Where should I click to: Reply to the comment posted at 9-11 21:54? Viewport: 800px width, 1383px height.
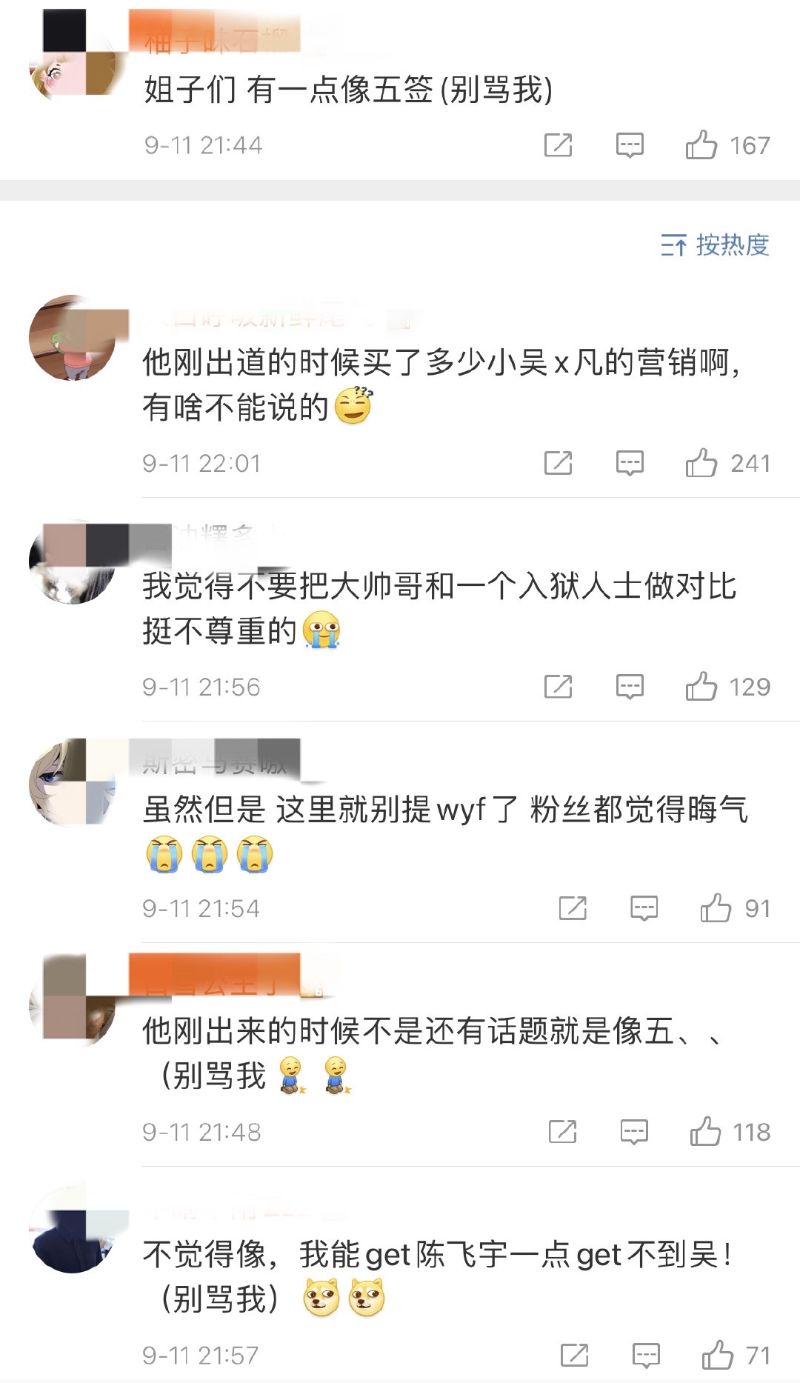coord(644,908)
